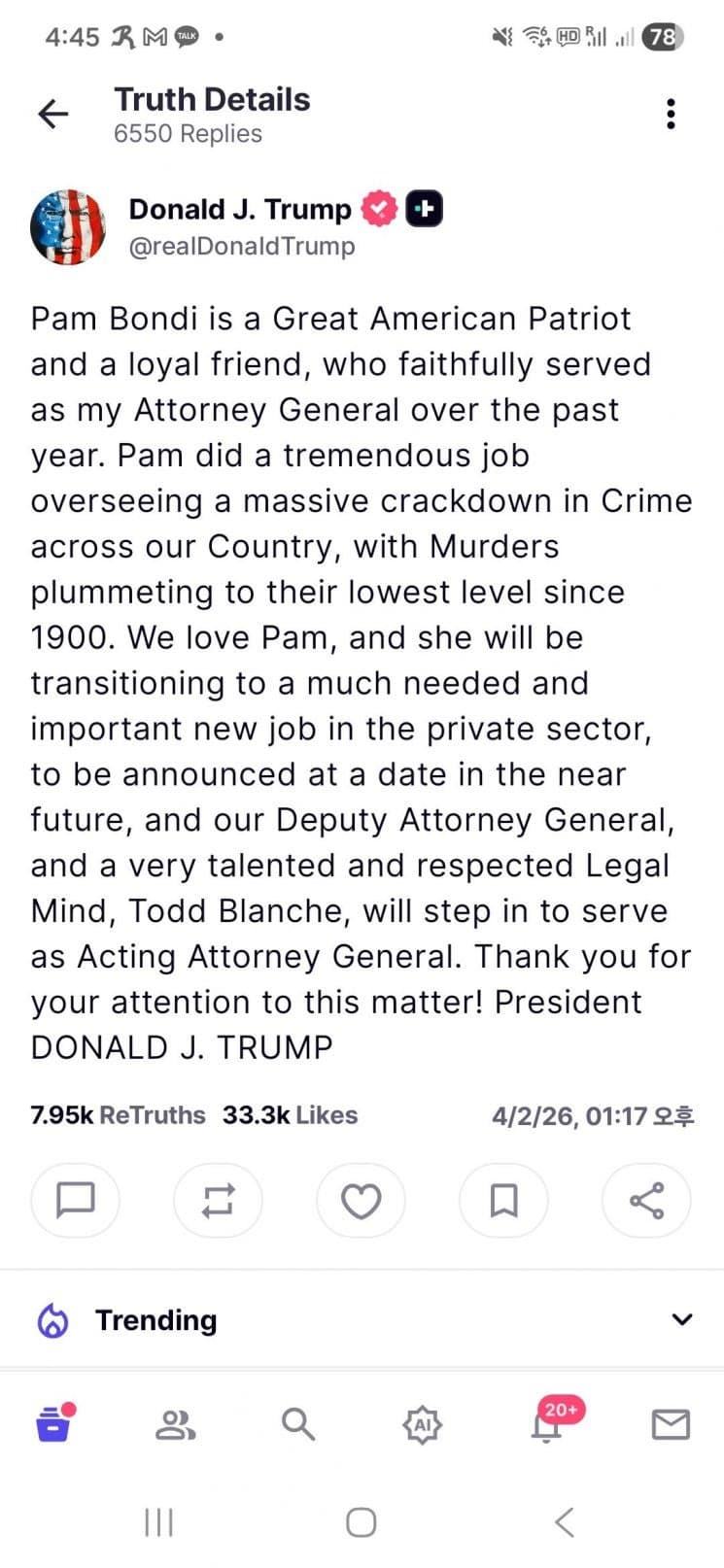
Task: Open the search tab
Action: (298, 1425)
